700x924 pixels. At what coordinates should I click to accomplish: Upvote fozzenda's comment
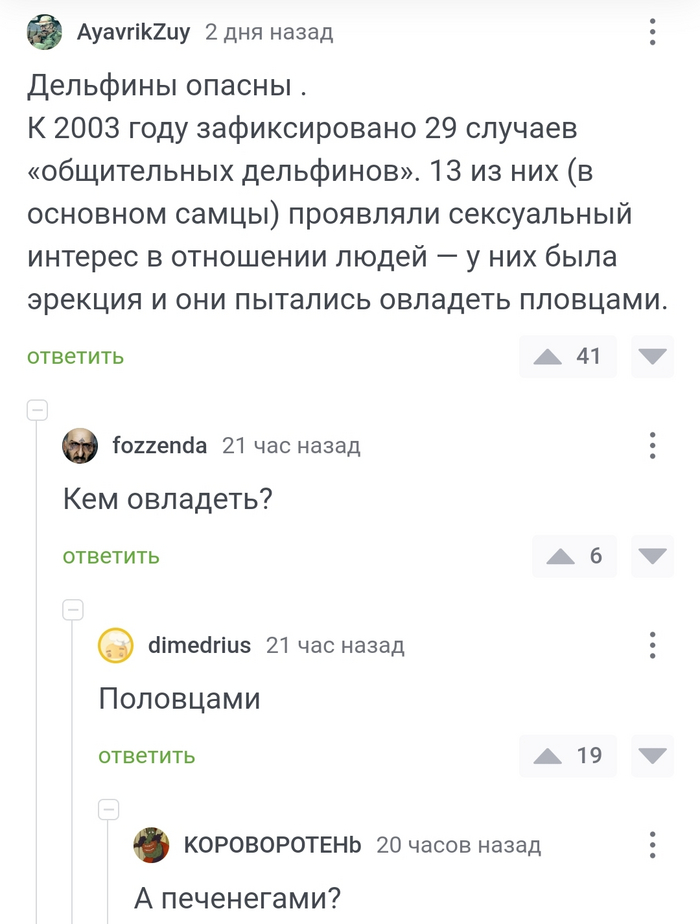(561, 556)
